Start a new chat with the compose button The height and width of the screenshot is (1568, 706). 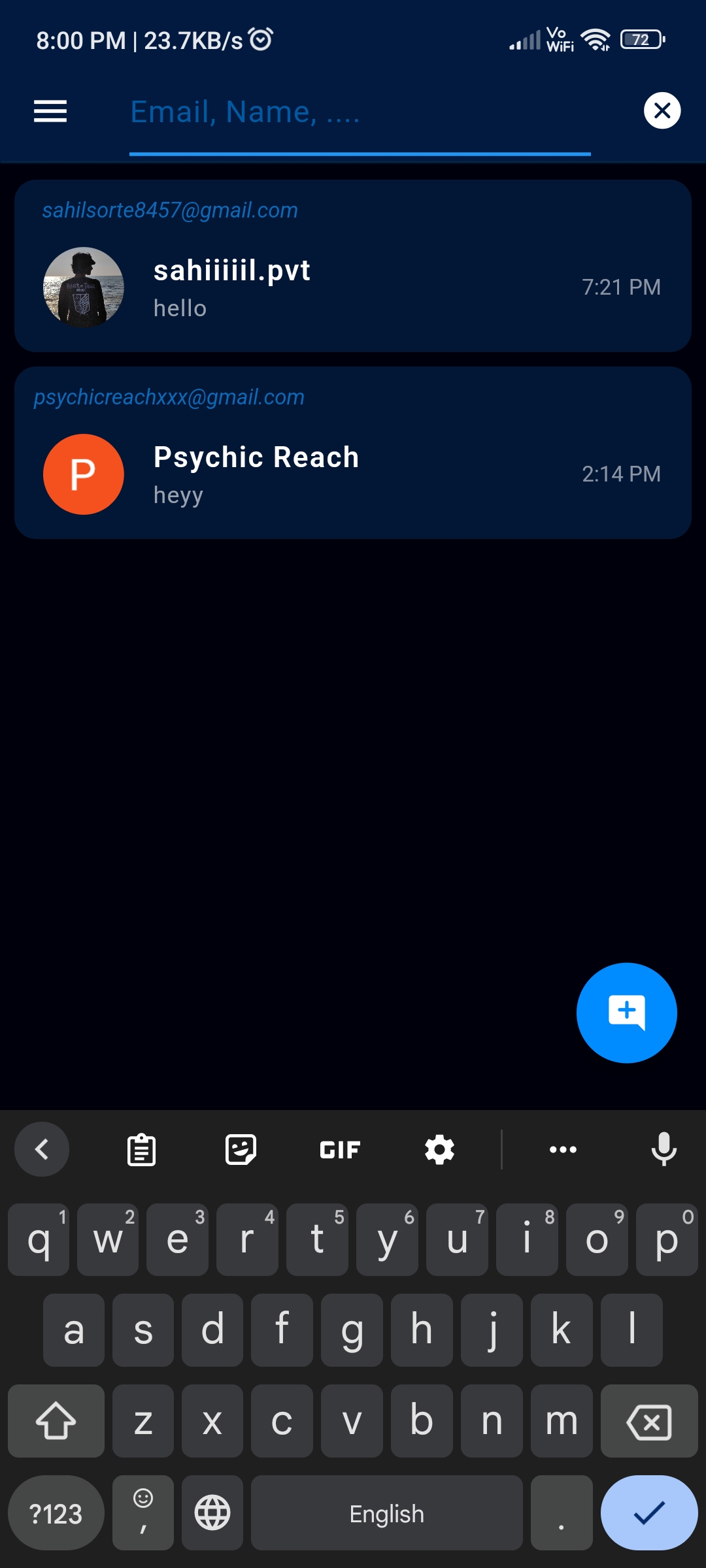626,1012
